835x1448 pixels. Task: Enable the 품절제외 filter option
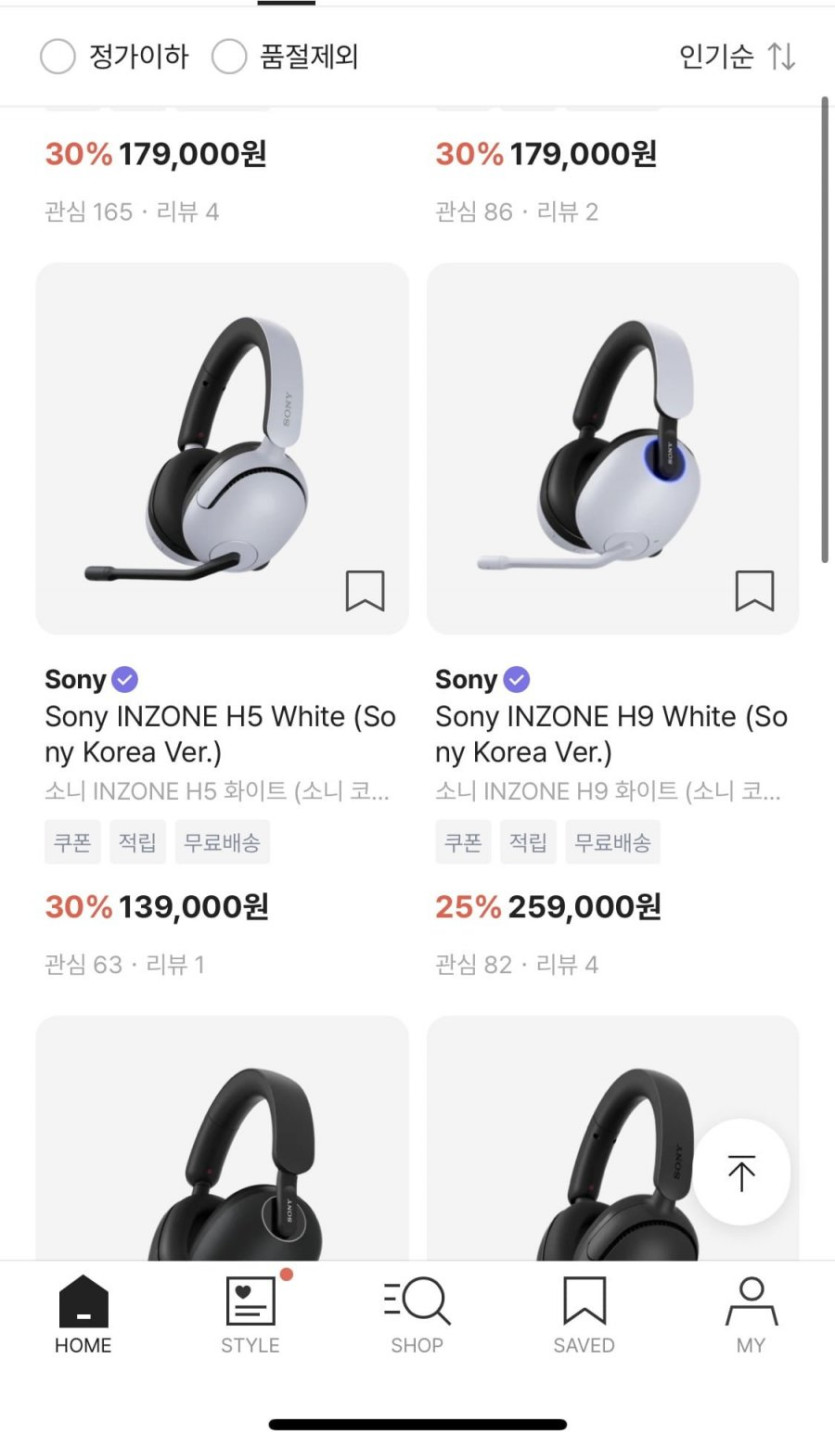[x=229, y=57]
